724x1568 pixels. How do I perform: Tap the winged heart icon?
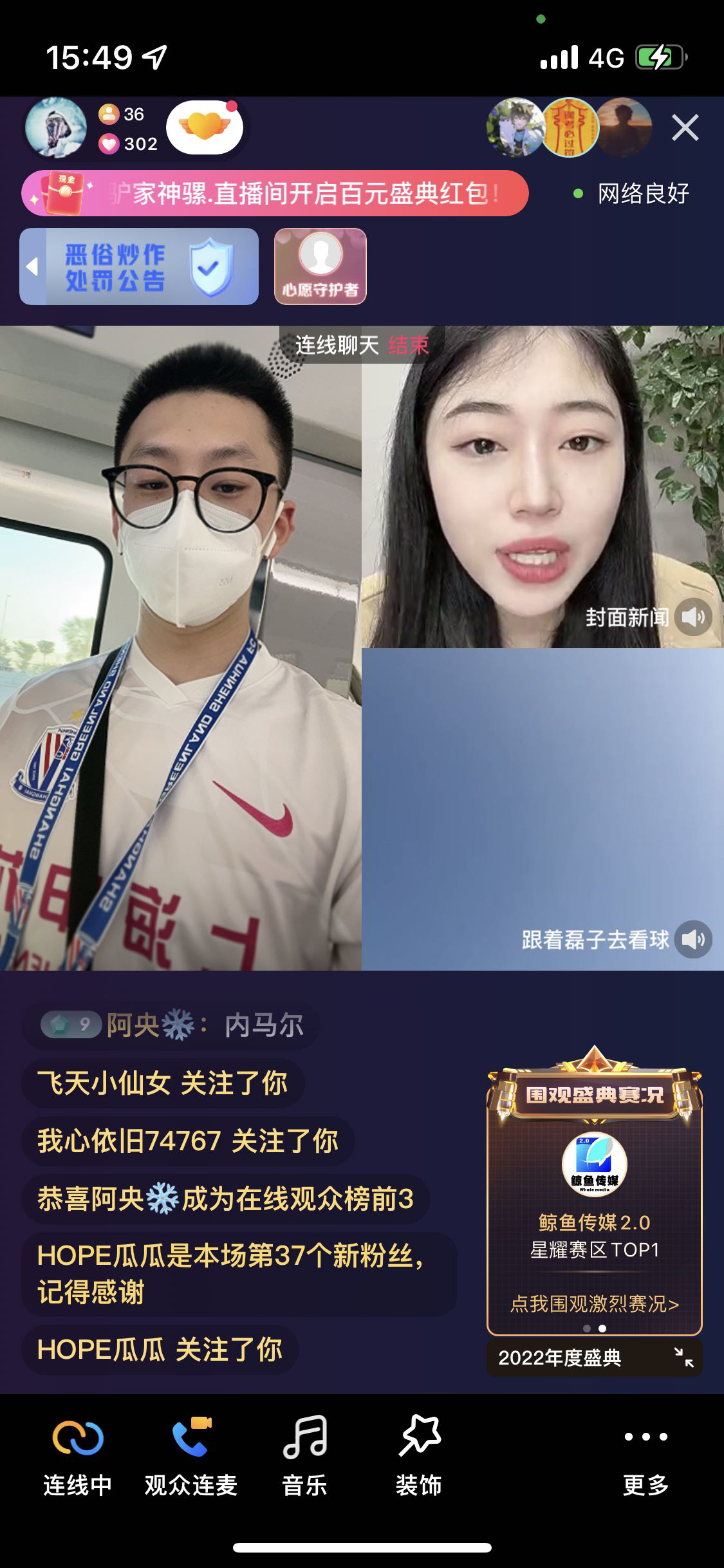[205, 127]
